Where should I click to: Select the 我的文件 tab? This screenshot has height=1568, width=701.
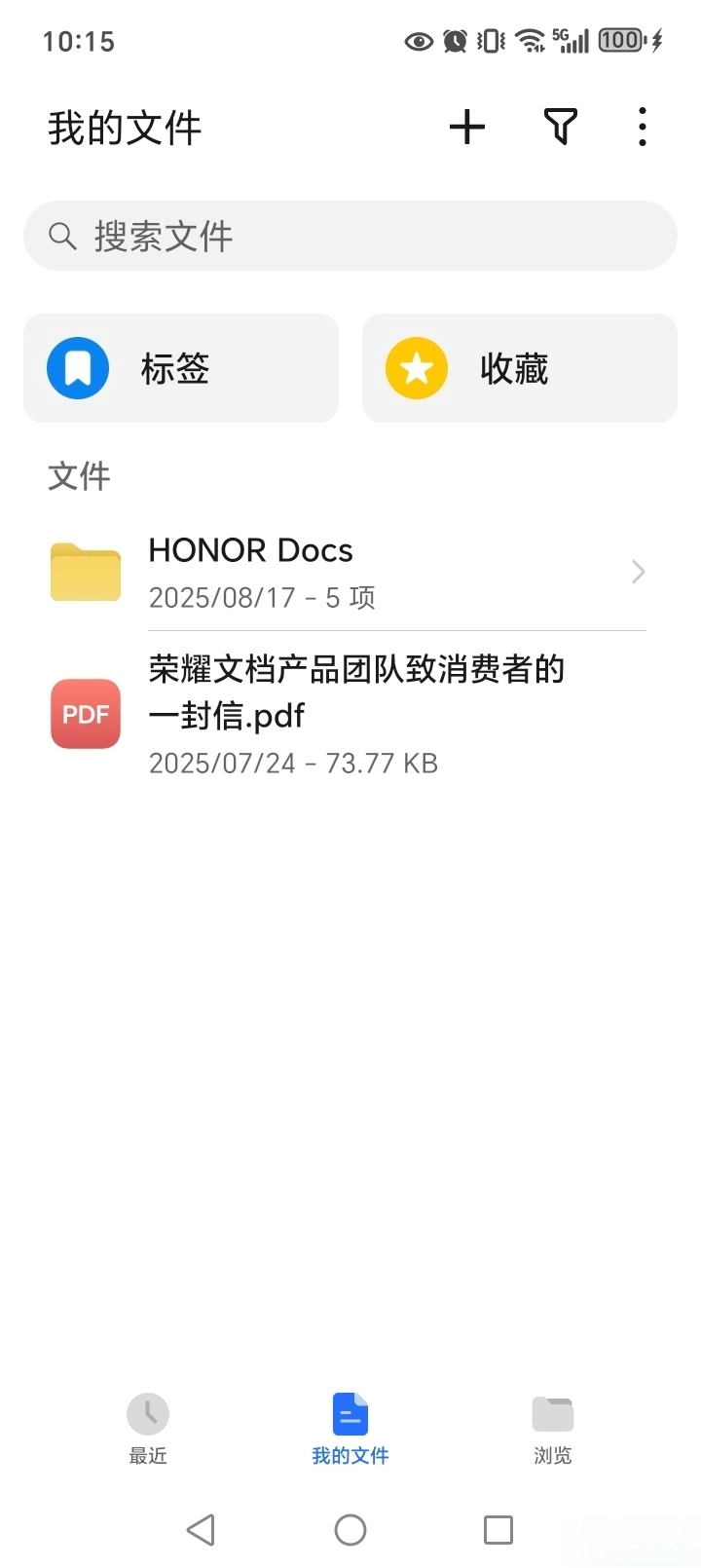click(x=350, y=1429)
